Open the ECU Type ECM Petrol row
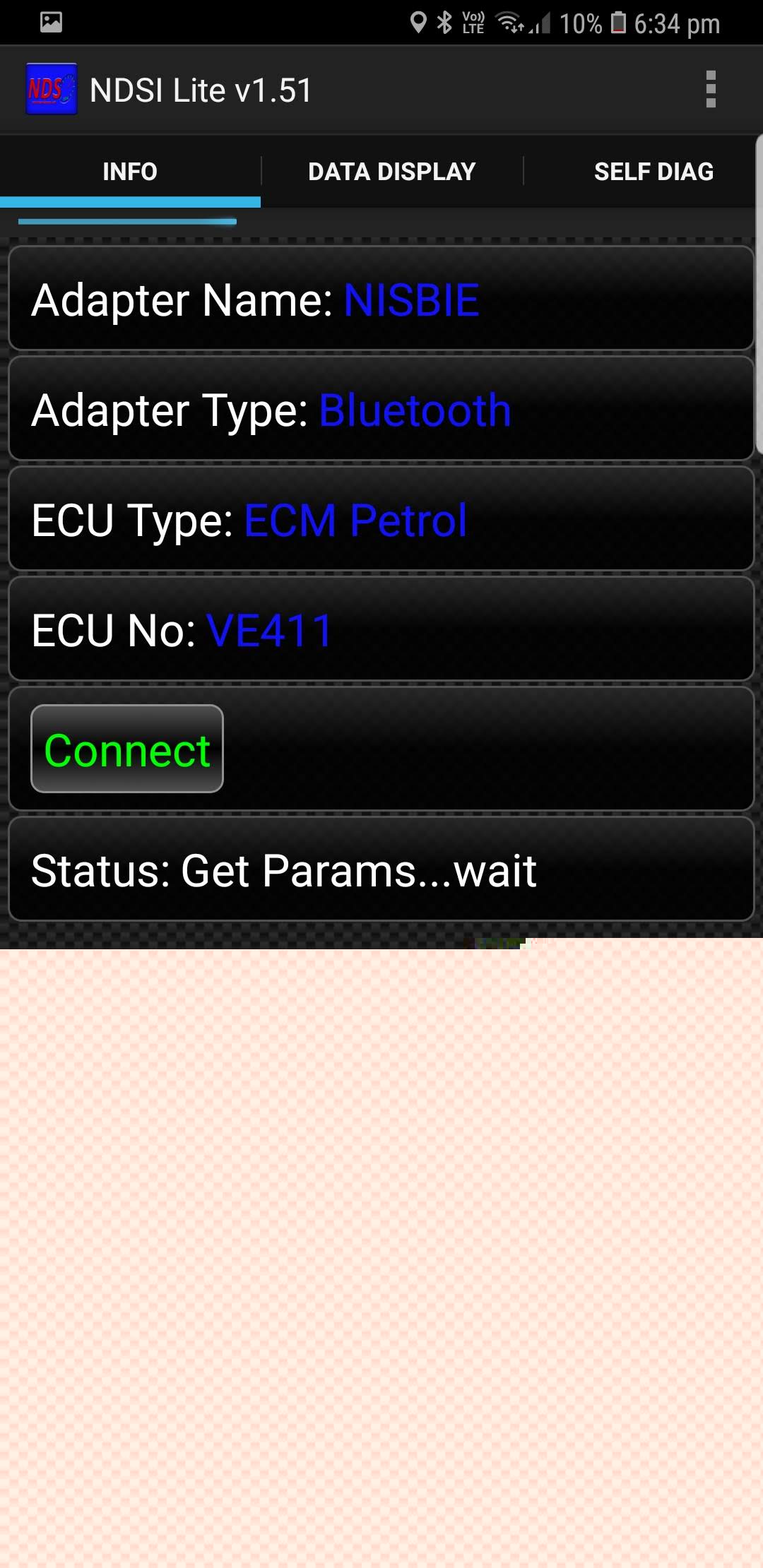This screenshot has width=763, height=1568. (x=381, y=520)
